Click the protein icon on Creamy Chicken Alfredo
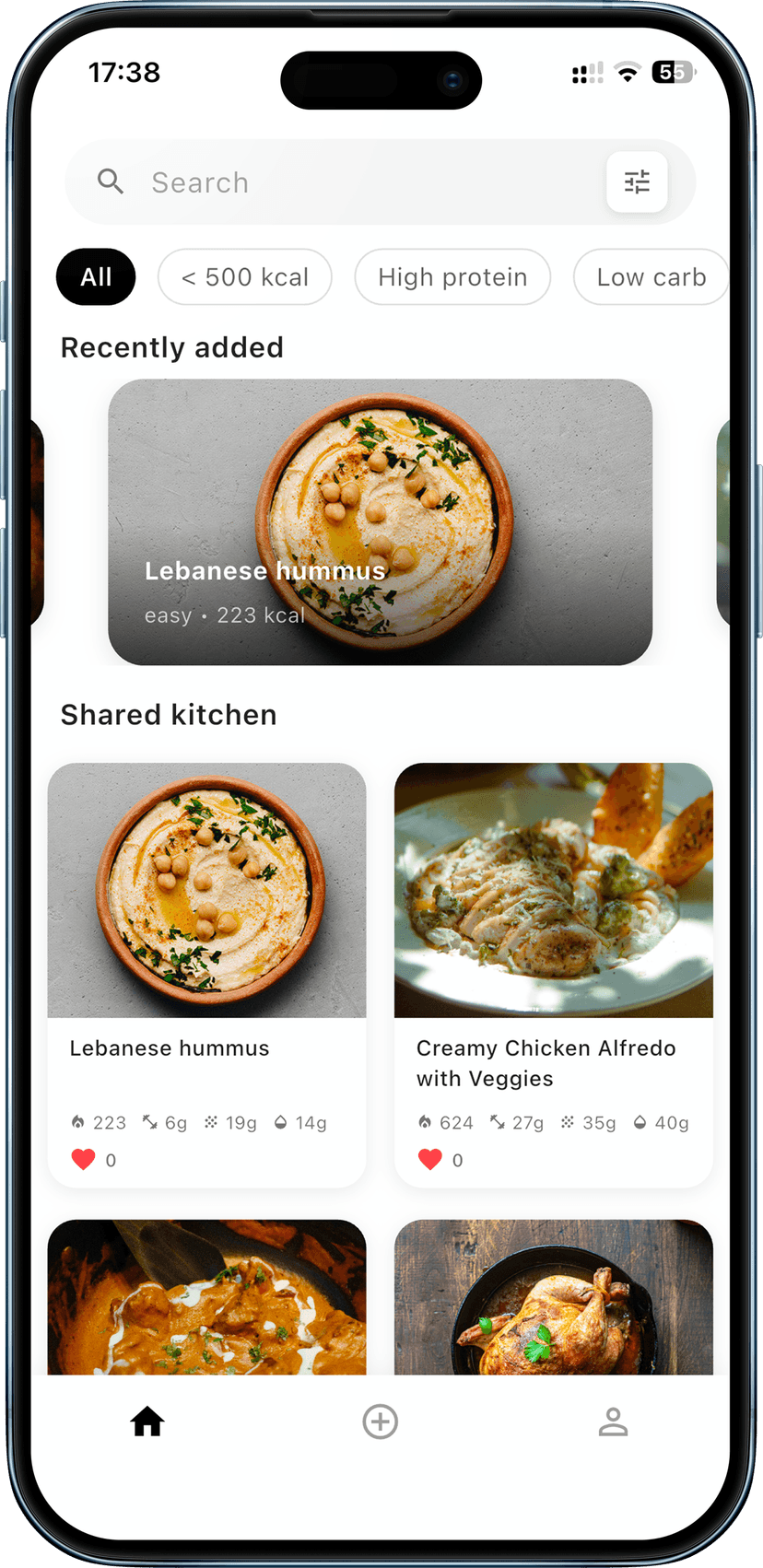Screen dimensions: 763x1568 pos(495,1122)
